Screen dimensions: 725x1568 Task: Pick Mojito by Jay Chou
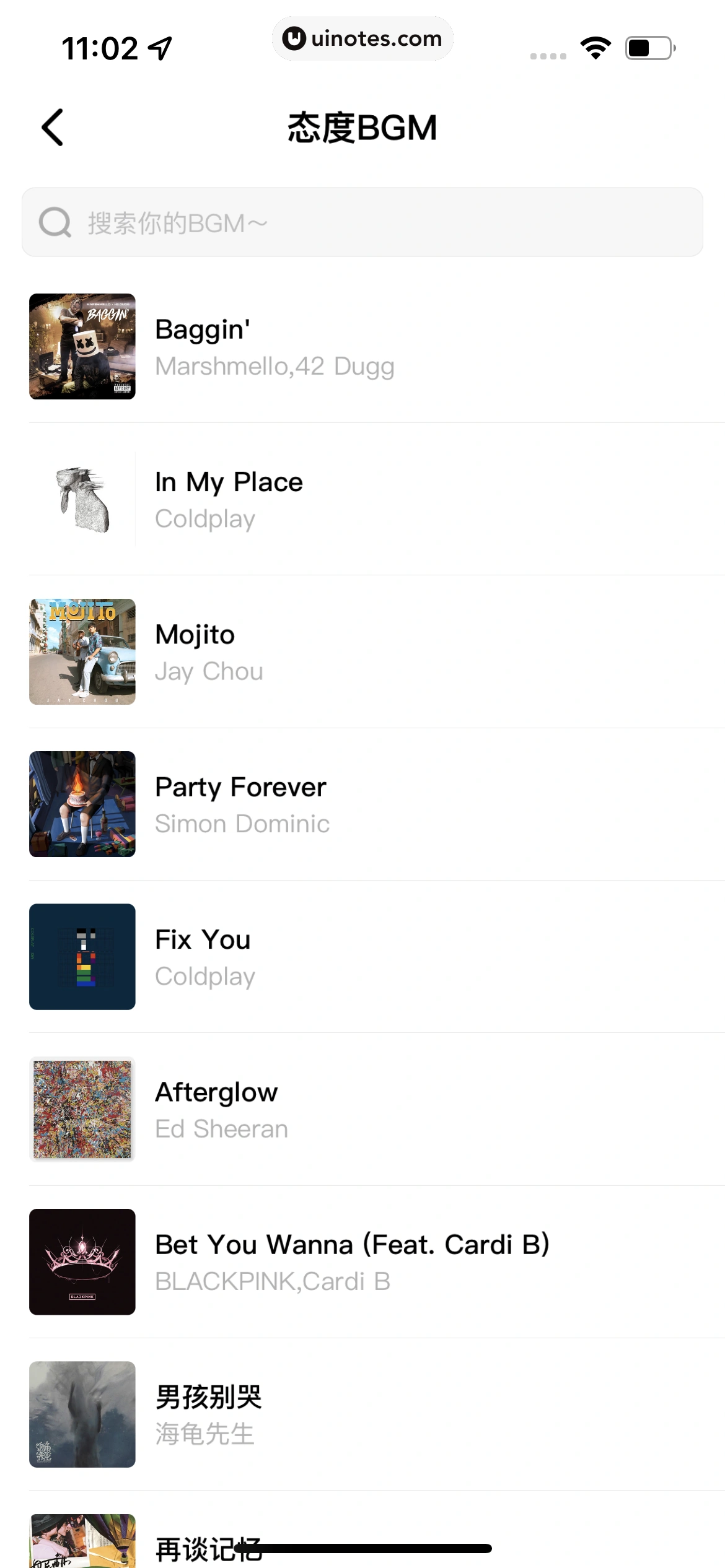tap(209, 651)
